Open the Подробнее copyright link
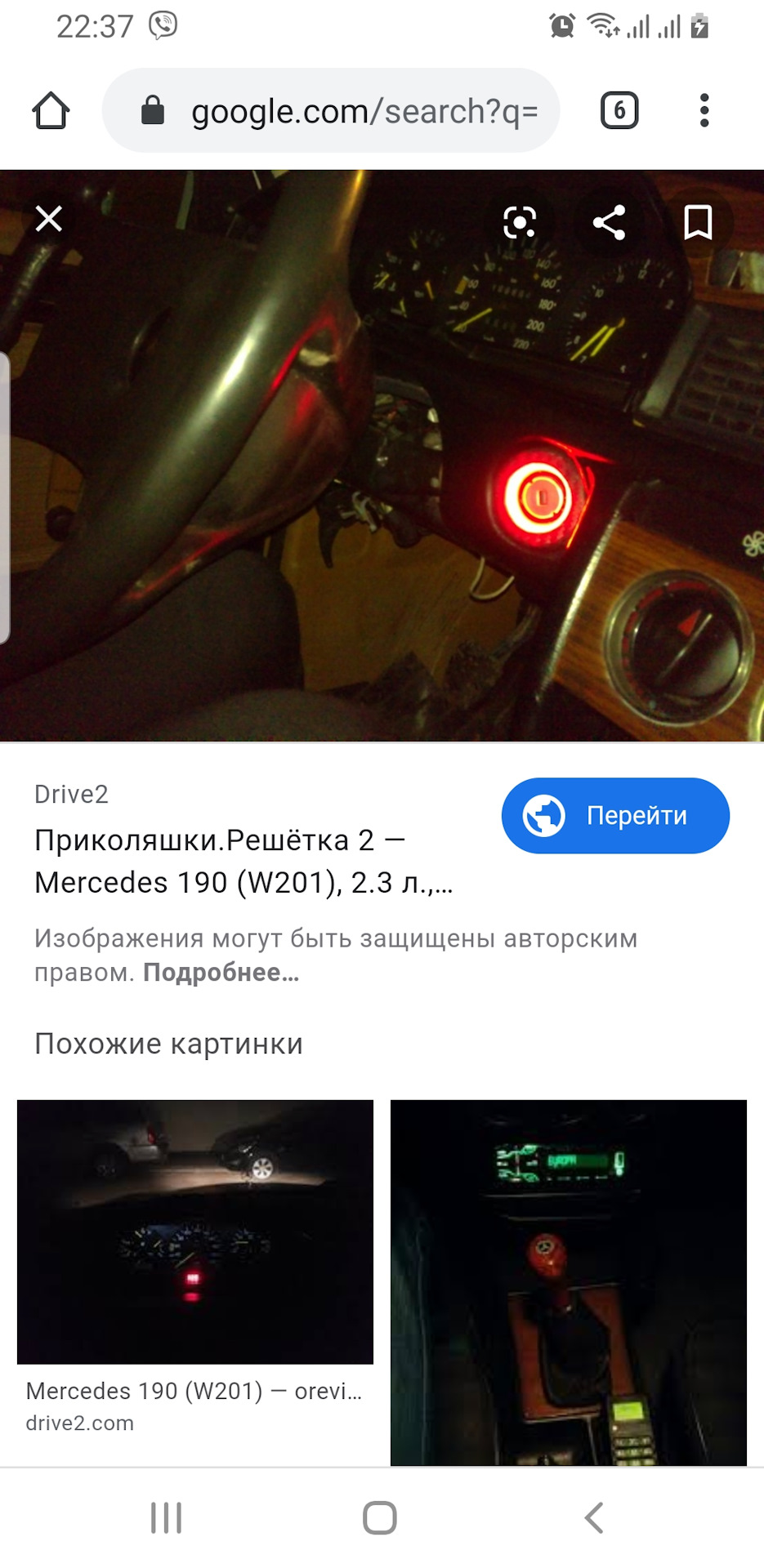Image resolution: width=764 pixels, height=1568 pixels. [221, 973]
